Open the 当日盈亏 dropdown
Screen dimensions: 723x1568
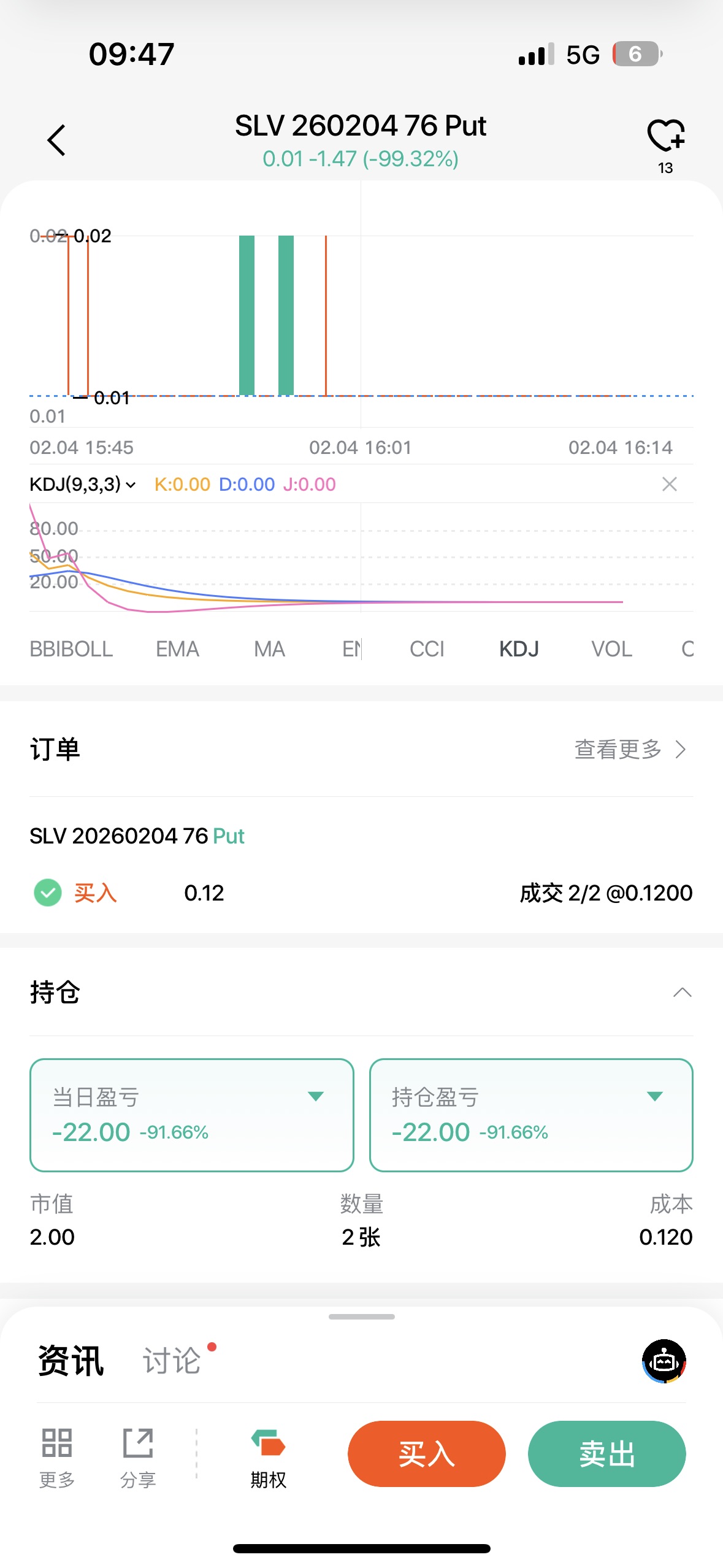(x=315, y=1097)
